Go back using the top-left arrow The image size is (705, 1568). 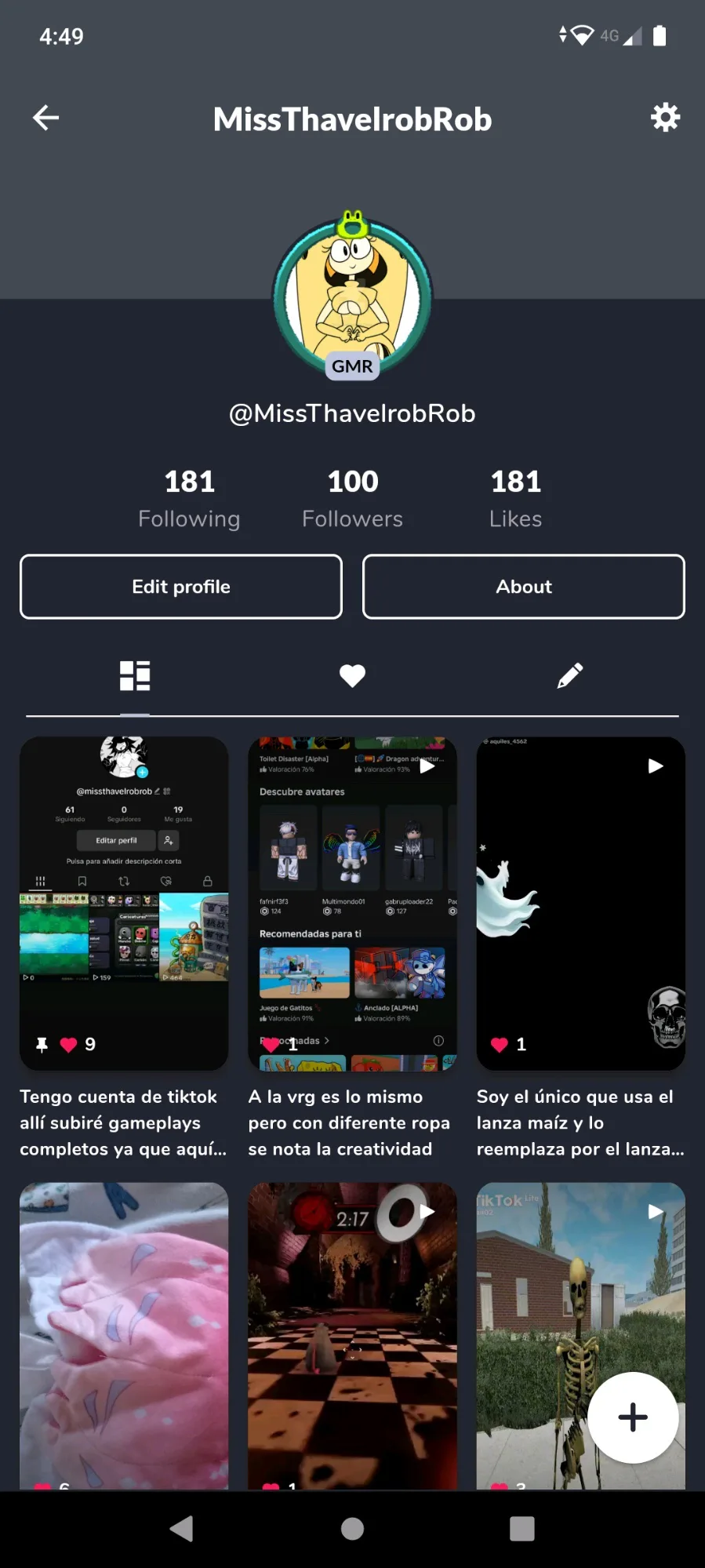(x=45, y=118)
